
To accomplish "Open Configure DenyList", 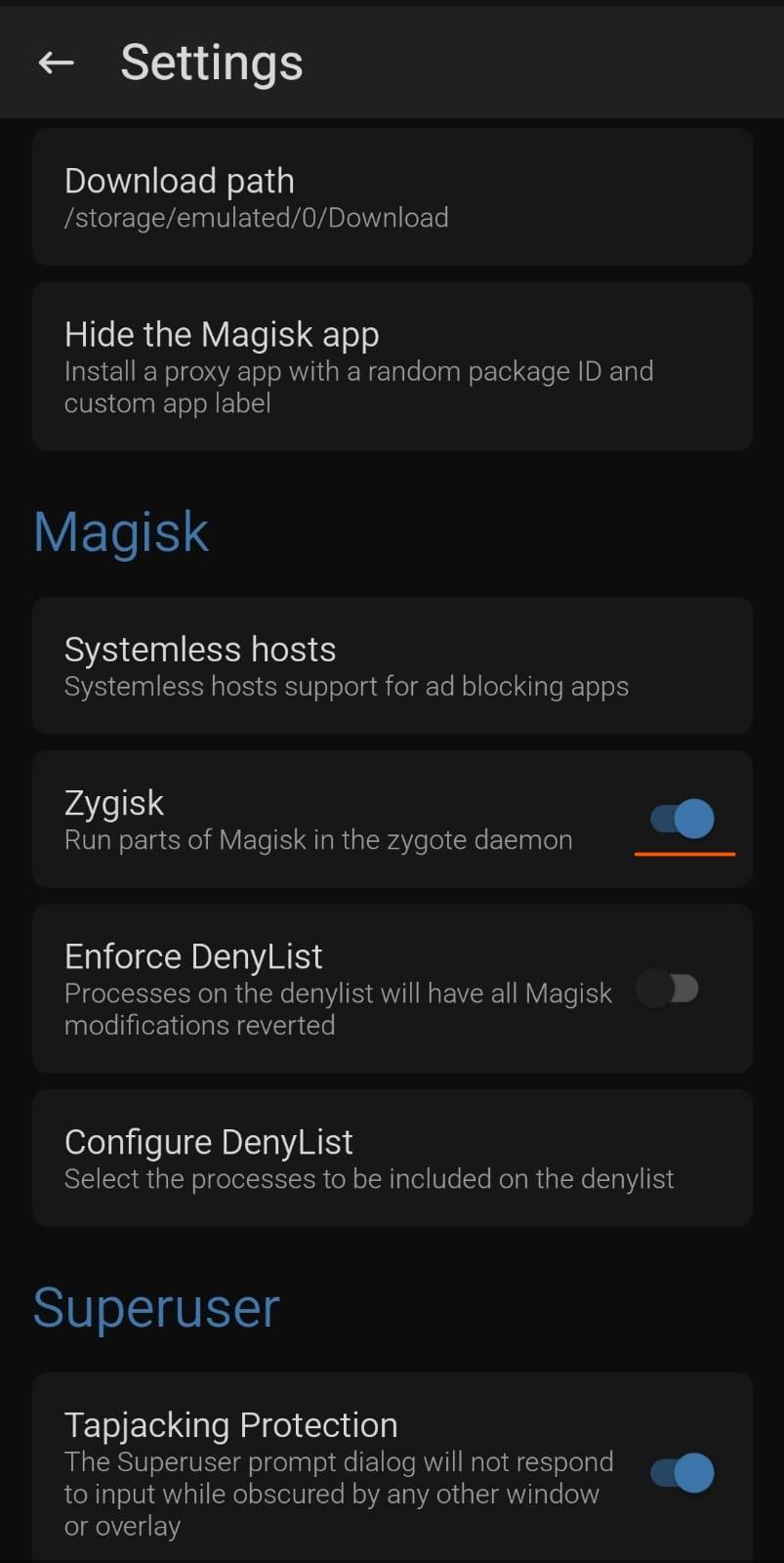I will click(x=392, y=1159).
